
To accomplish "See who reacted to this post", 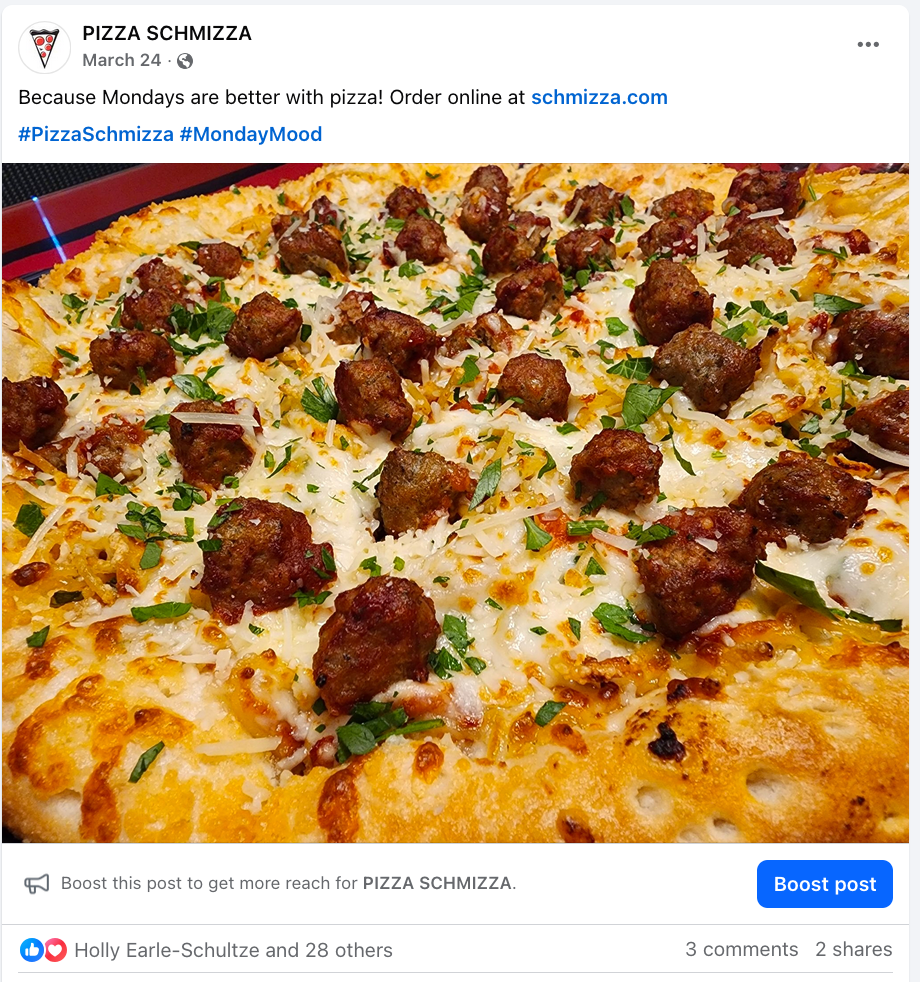I will pyautogui.click(x=232, y=950).
